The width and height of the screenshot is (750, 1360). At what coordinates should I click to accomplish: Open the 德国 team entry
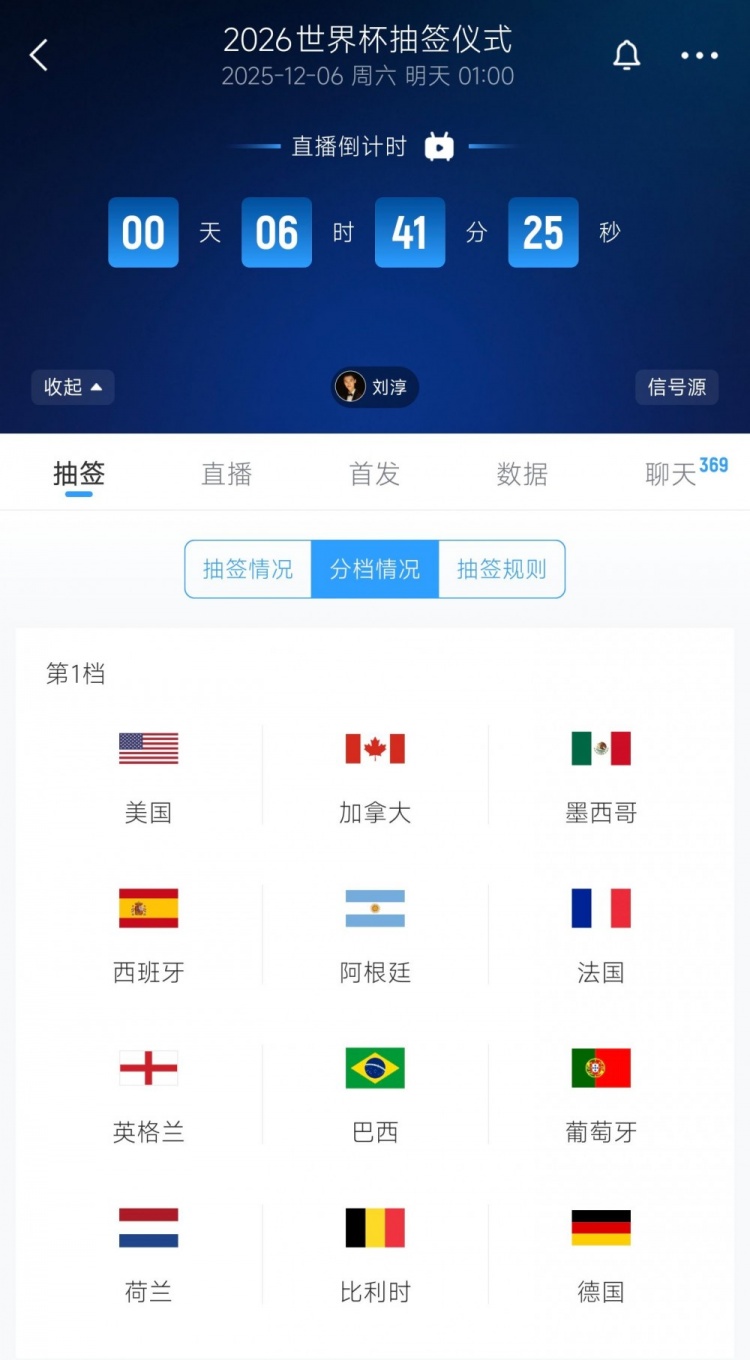click(601, 1252)
